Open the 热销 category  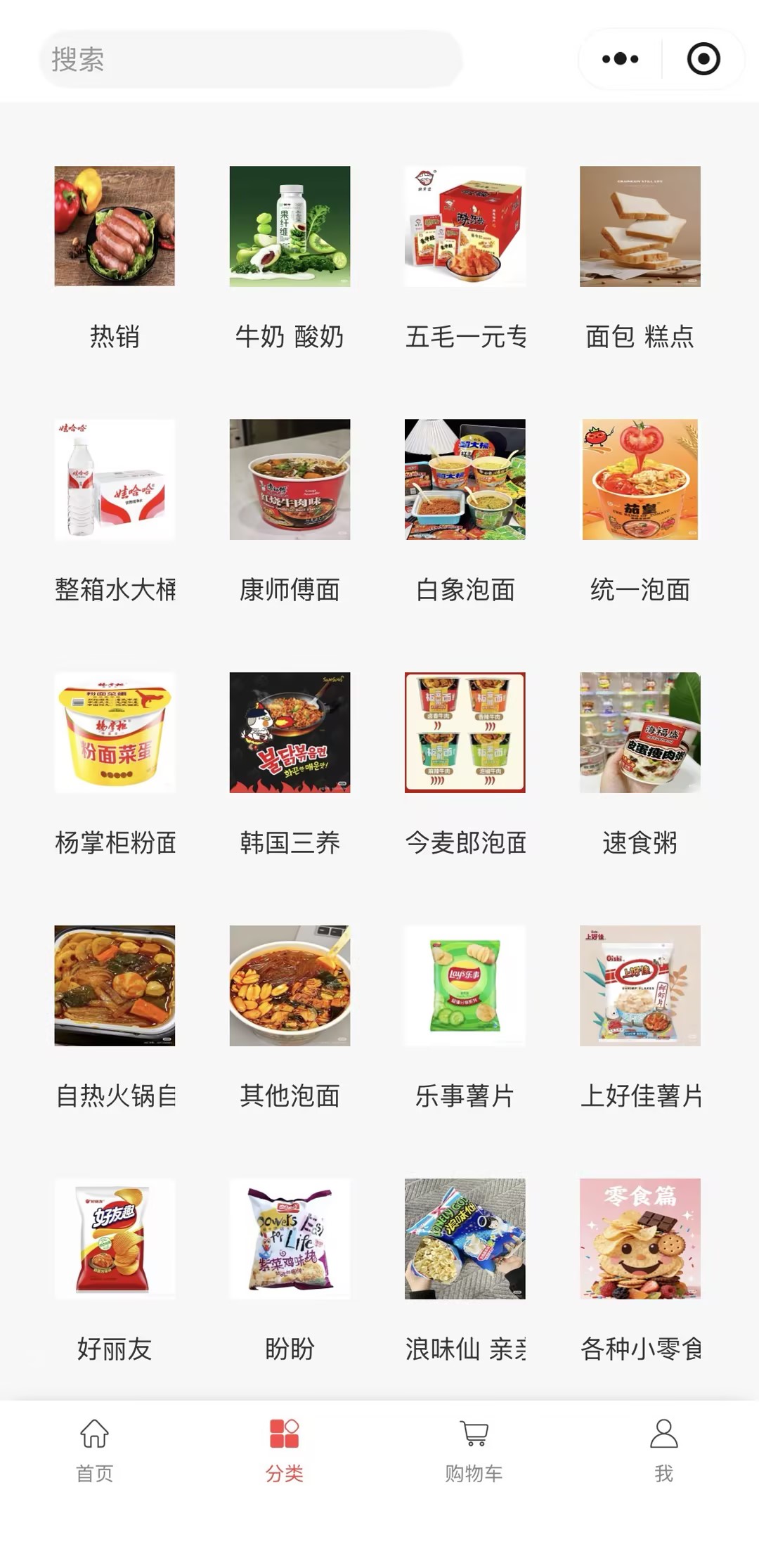[115, 258]
